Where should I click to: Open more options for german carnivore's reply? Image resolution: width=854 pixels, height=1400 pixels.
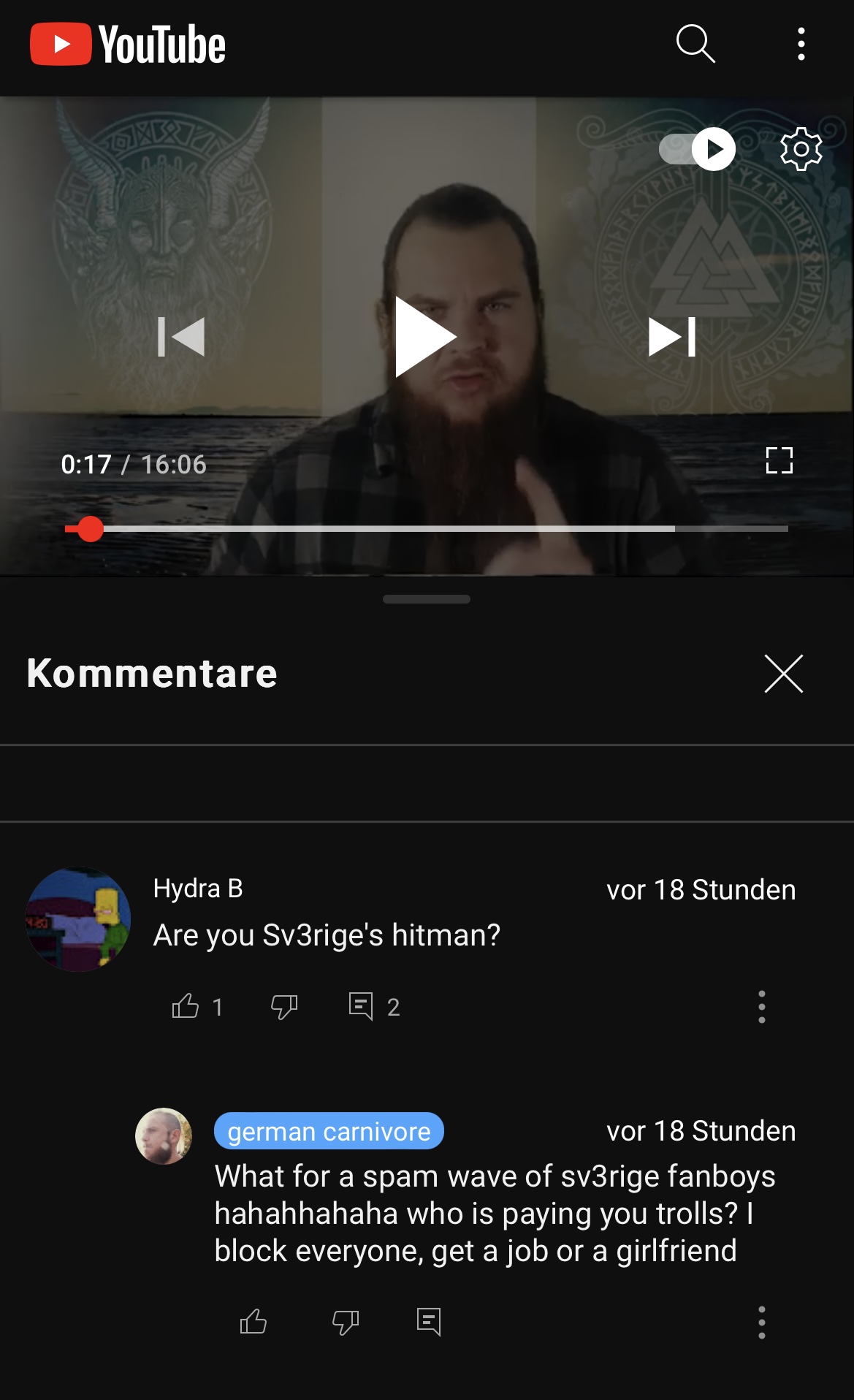pos(762,1323)
